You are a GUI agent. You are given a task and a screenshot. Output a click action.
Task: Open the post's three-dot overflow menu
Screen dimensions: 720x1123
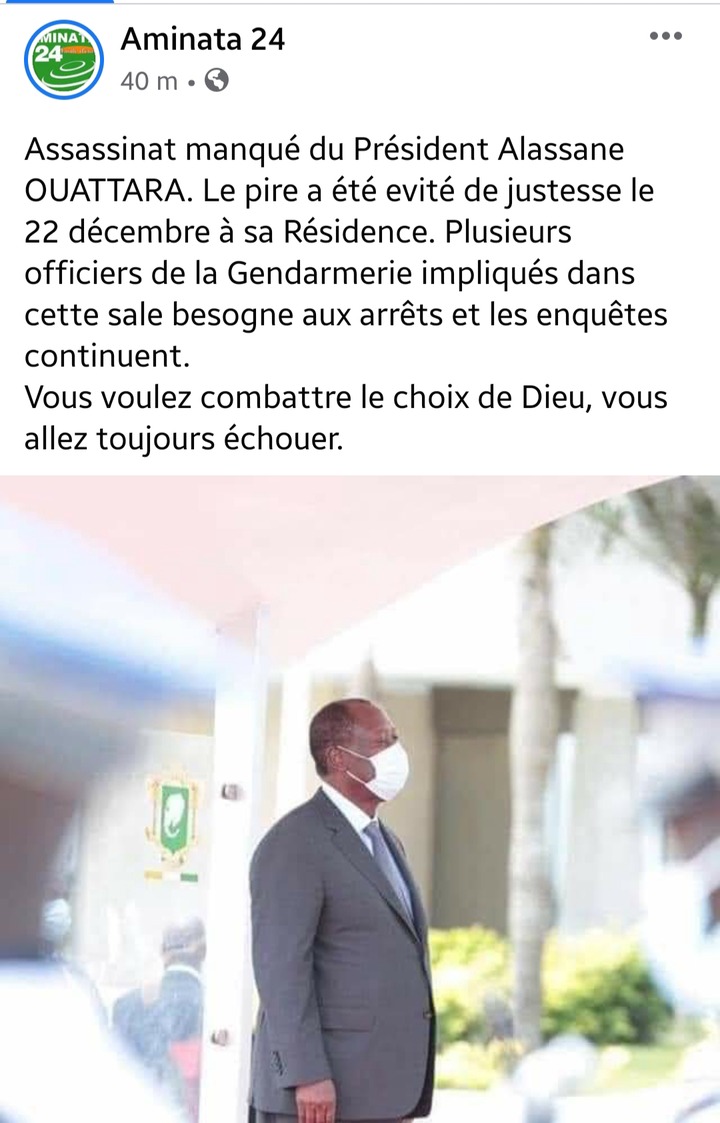tap(665, 36)
